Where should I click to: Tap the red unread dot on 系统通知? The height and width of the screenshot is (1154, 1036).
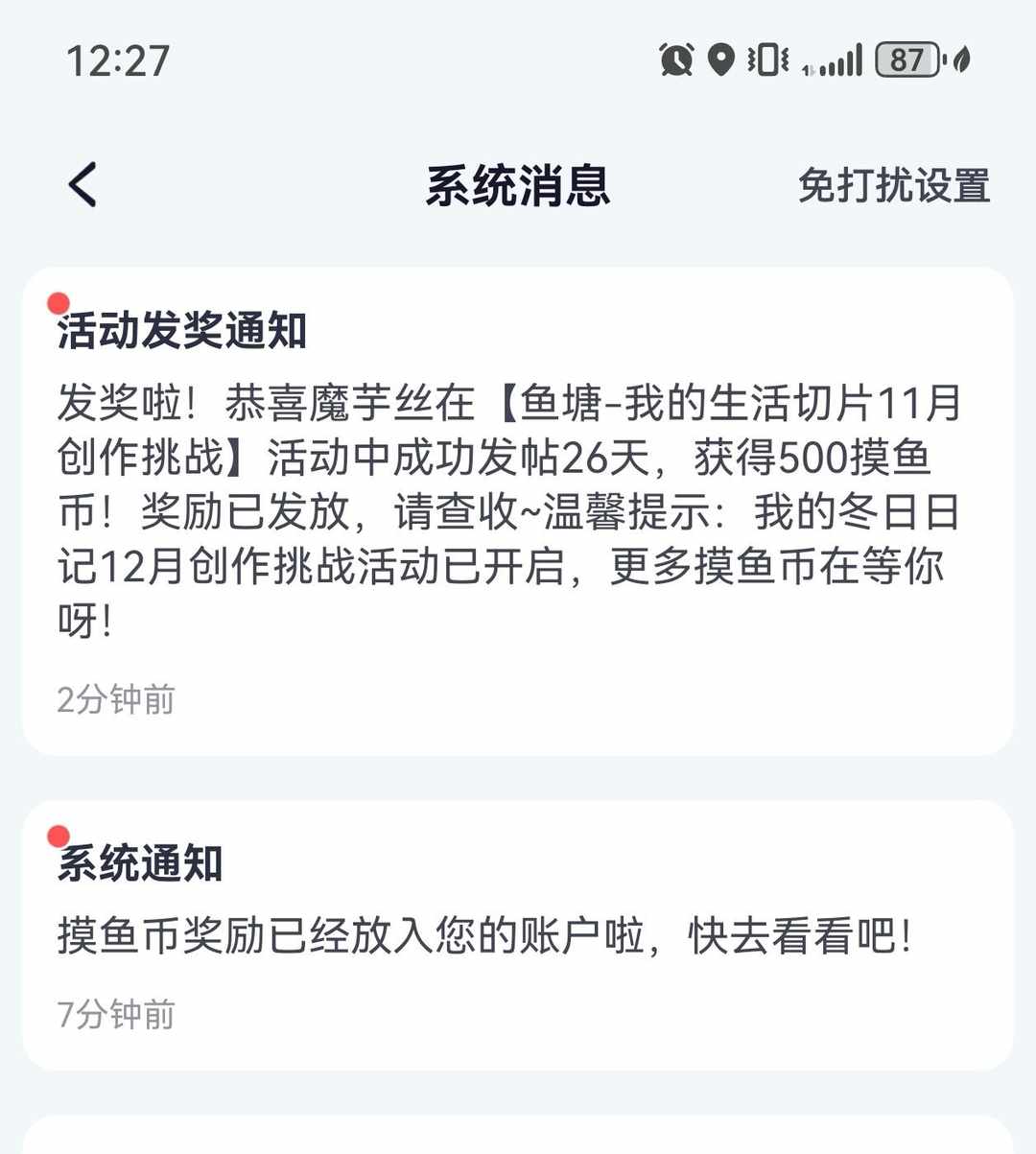click(x=58, y=835)
